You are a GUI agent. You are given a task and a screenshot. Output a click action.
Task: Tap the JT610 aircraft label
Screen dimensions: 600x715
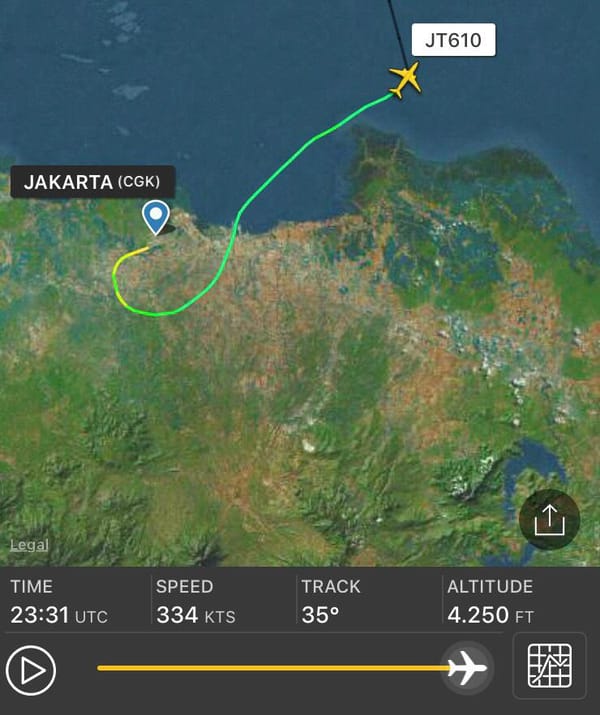453,41
